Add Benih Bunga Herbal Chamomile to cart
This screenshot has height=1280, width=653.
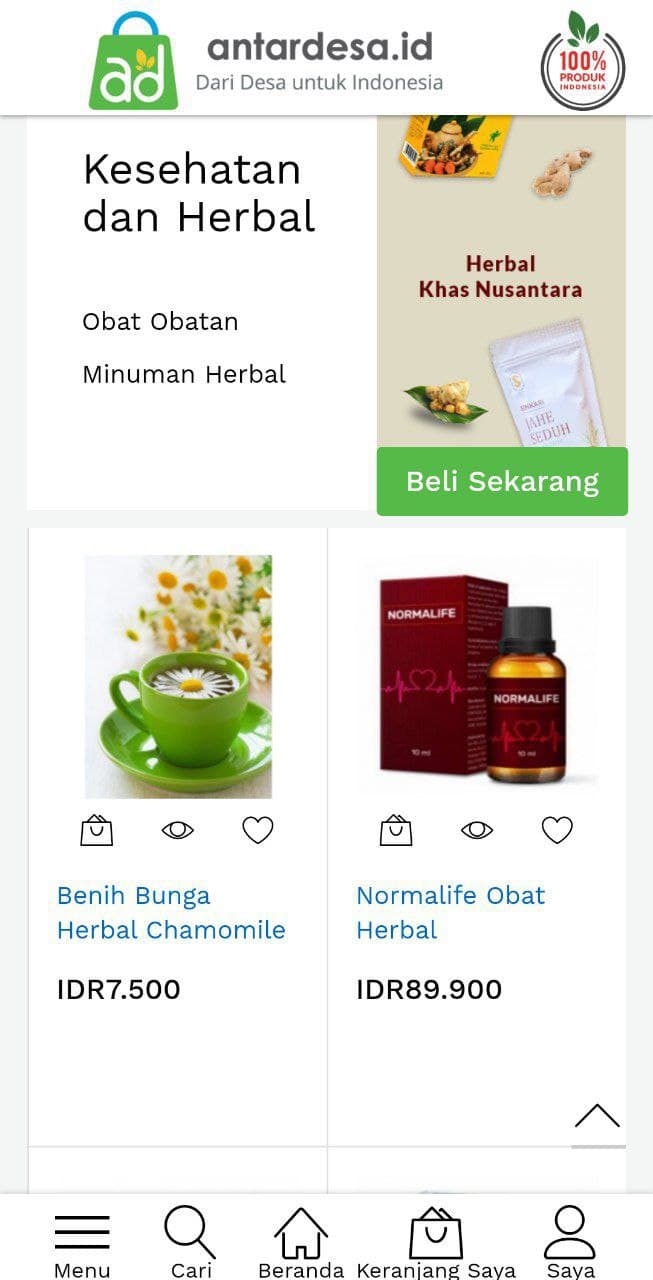tap(97, 830)
